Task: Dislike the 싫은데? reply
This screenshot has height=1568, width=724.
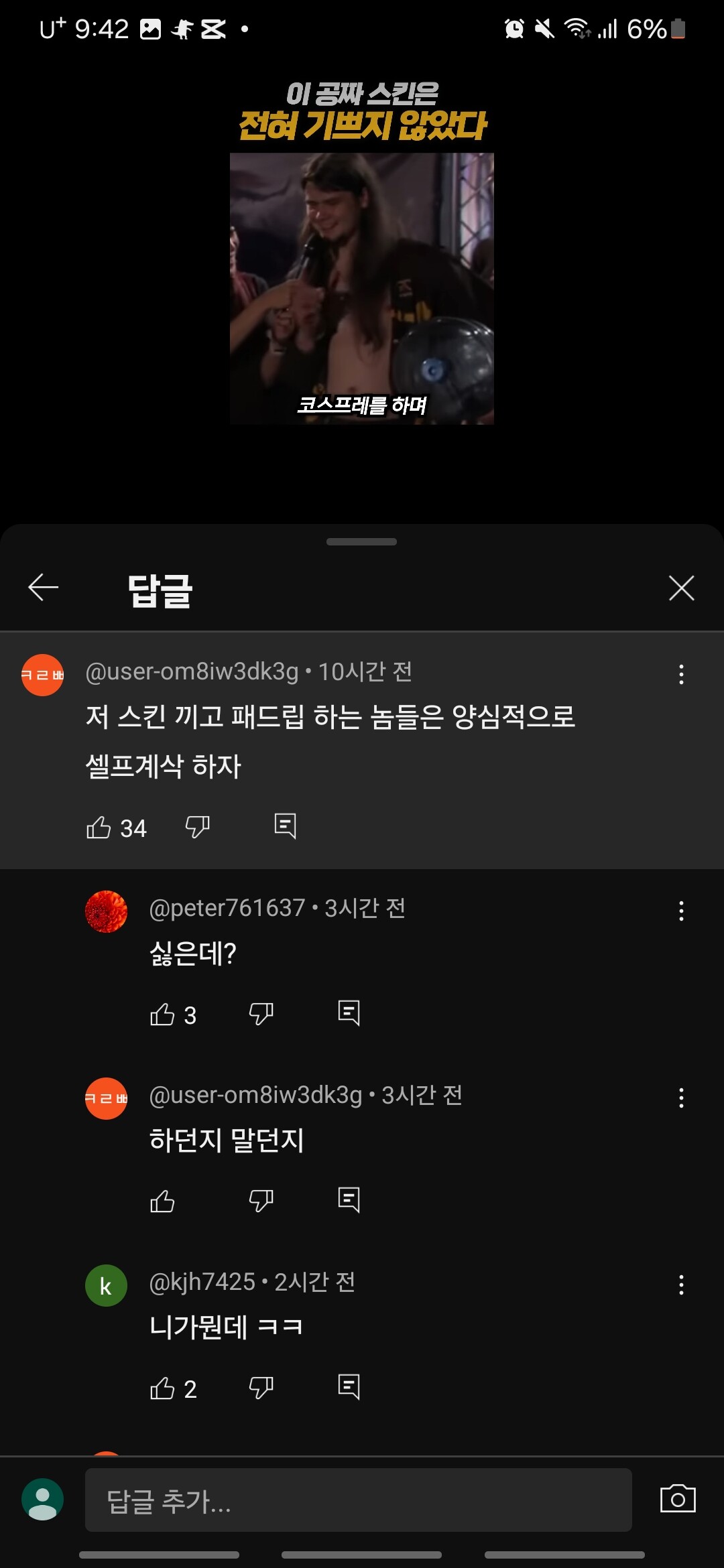Action: (x=261, y=1014)
